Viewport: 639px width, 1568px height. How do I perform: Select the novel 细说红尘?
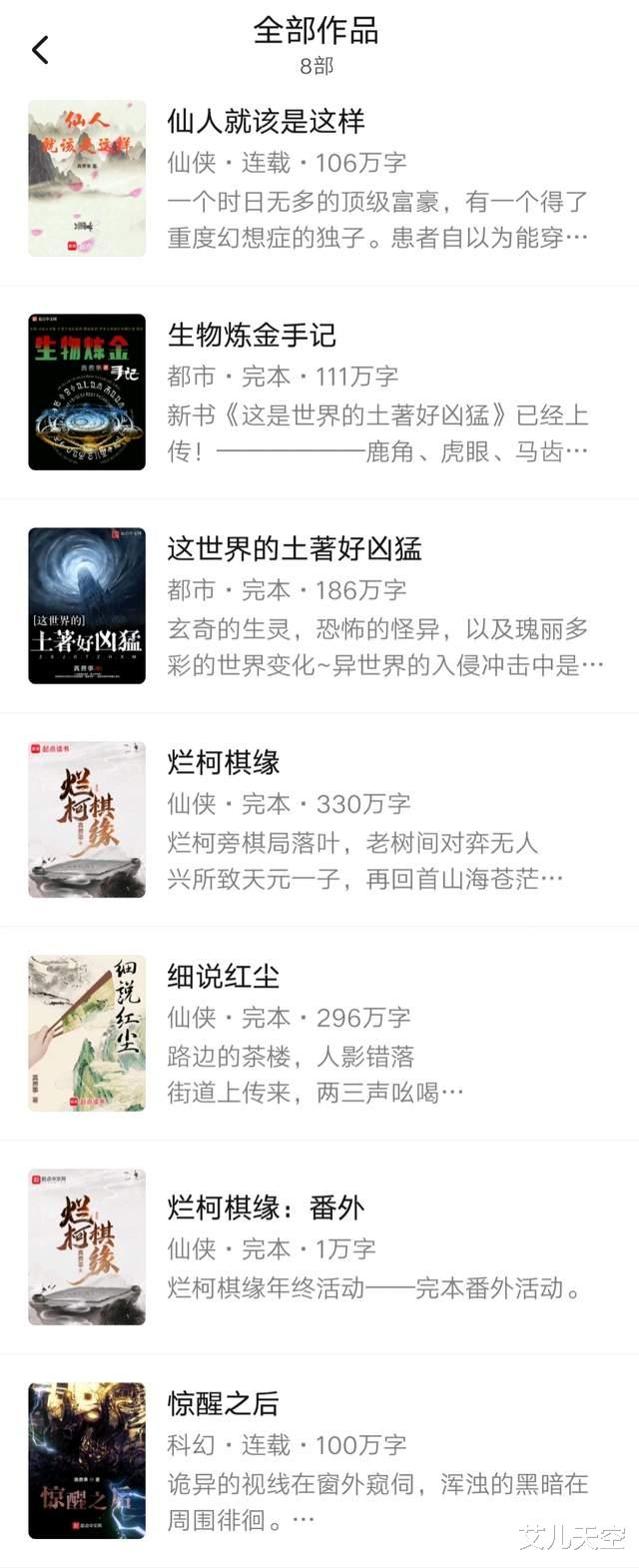224,977
